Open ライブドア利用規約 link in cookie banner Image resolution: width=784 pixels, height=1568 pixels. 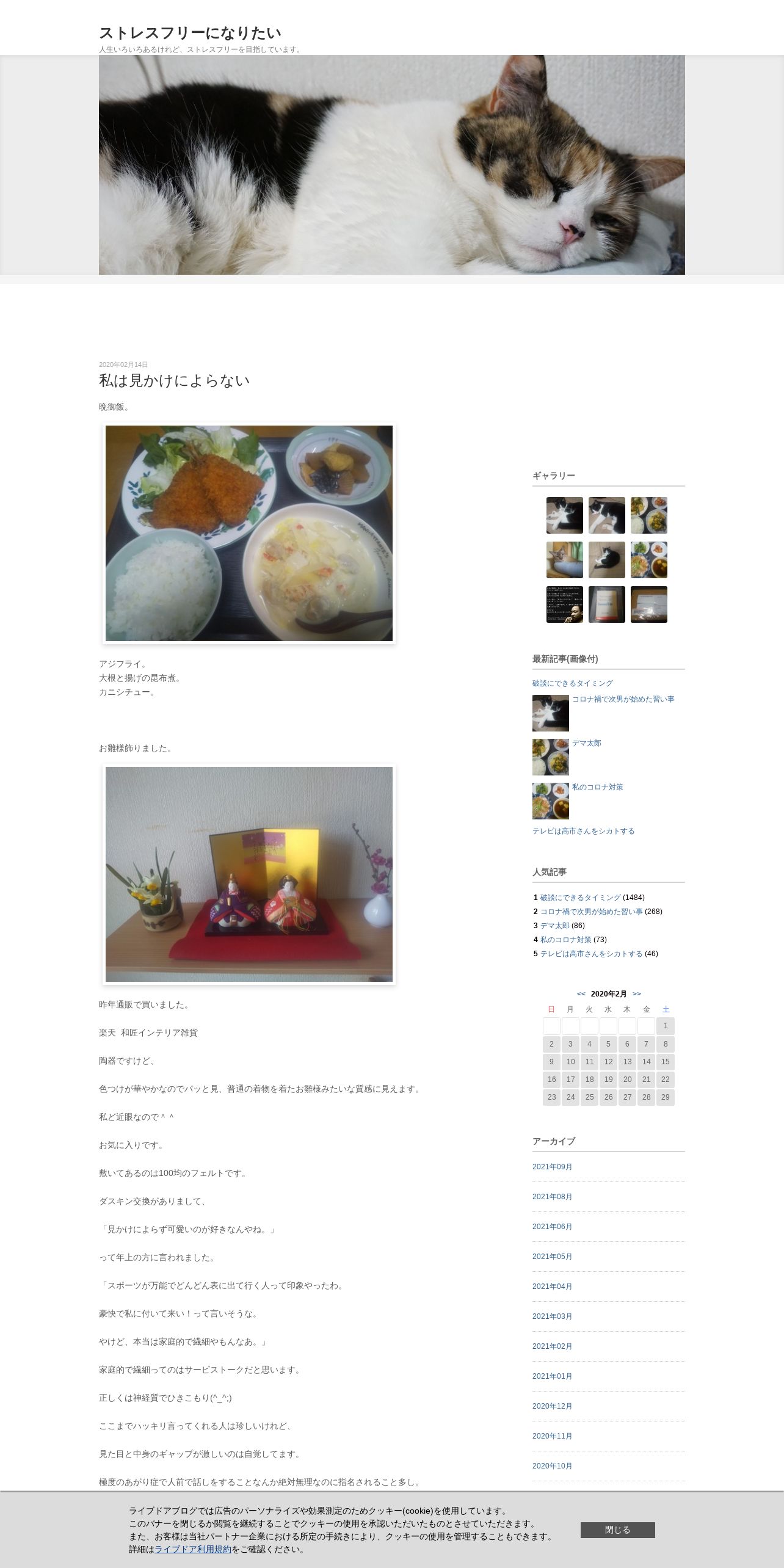[193, 1549]
